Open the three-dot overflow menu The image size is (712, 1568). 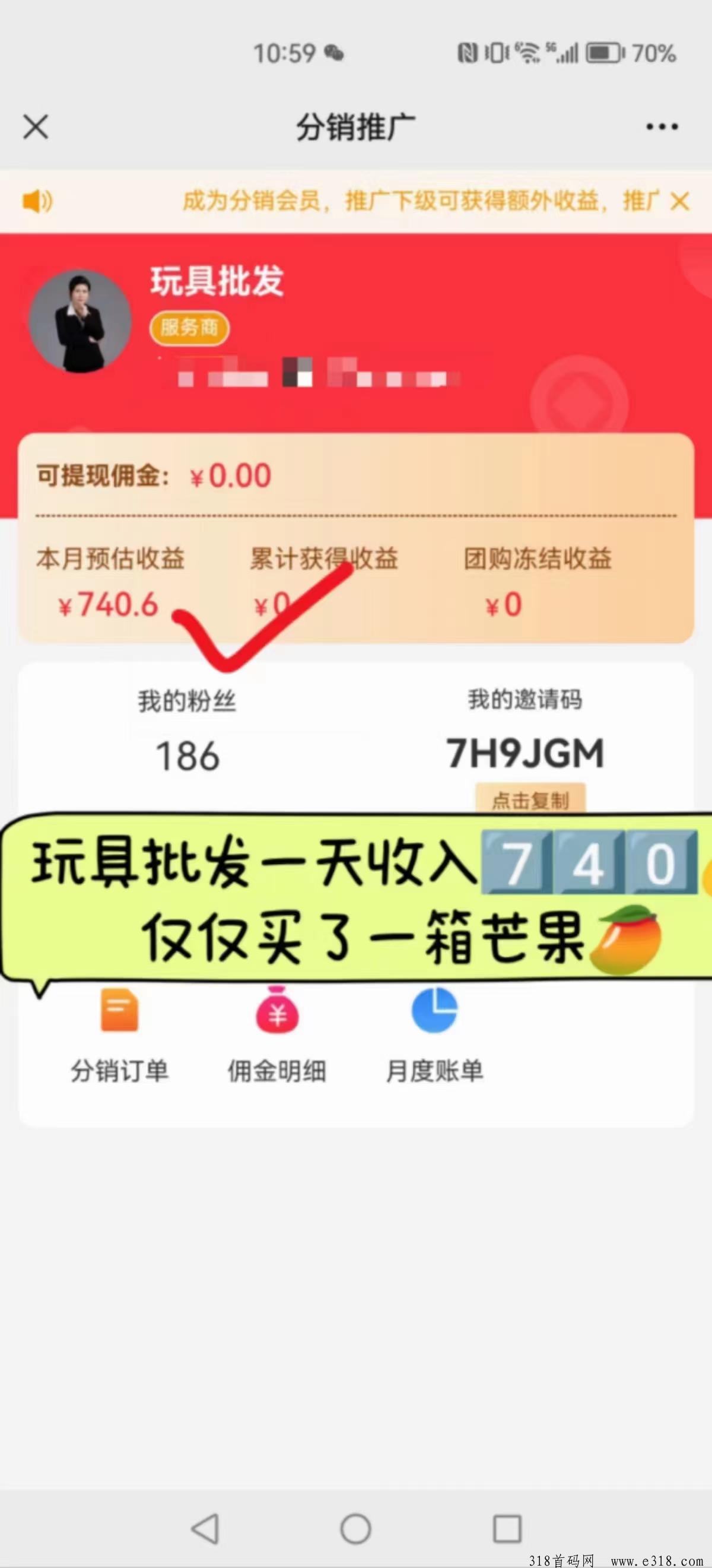(662, 126)
